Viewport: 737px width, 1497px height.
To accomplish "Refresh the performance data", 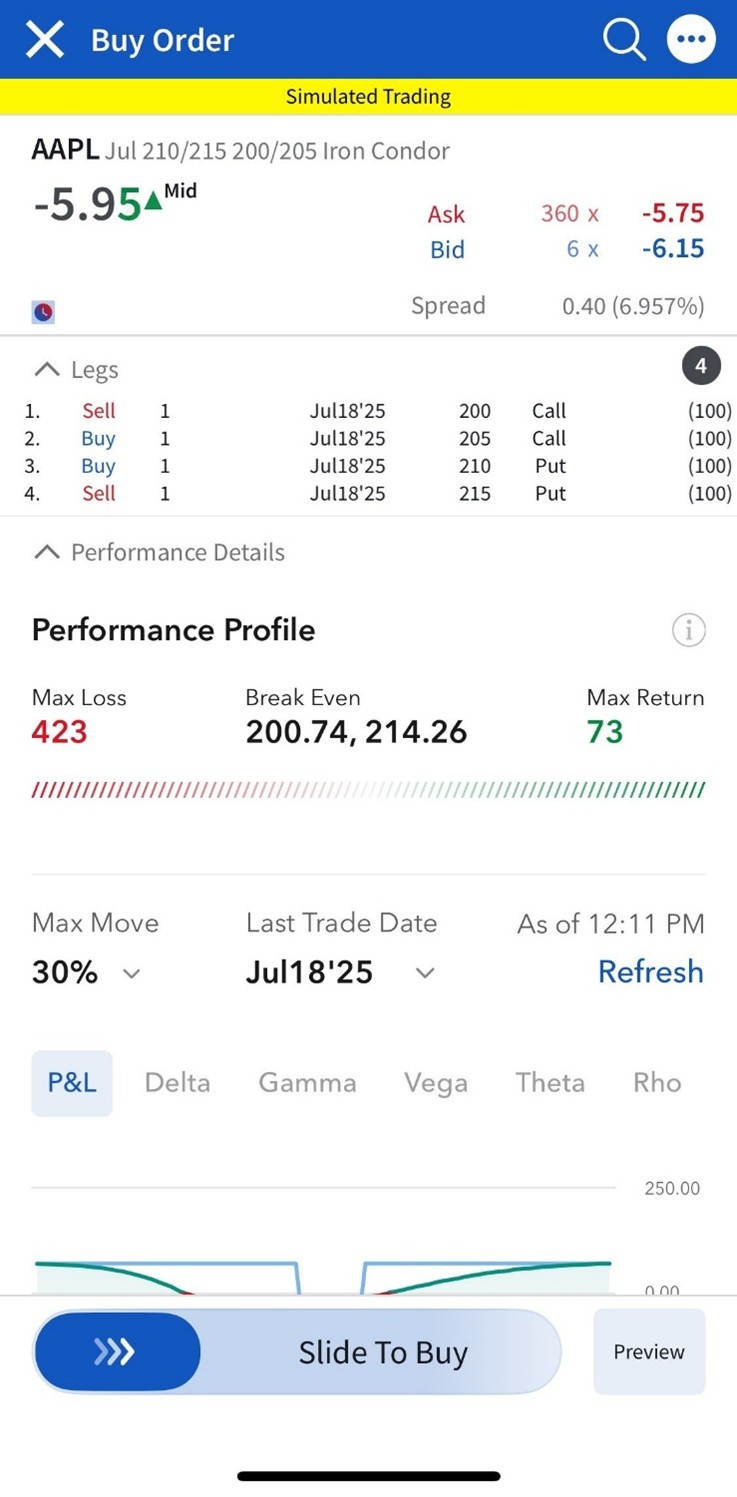I will [x=650, y=972].
